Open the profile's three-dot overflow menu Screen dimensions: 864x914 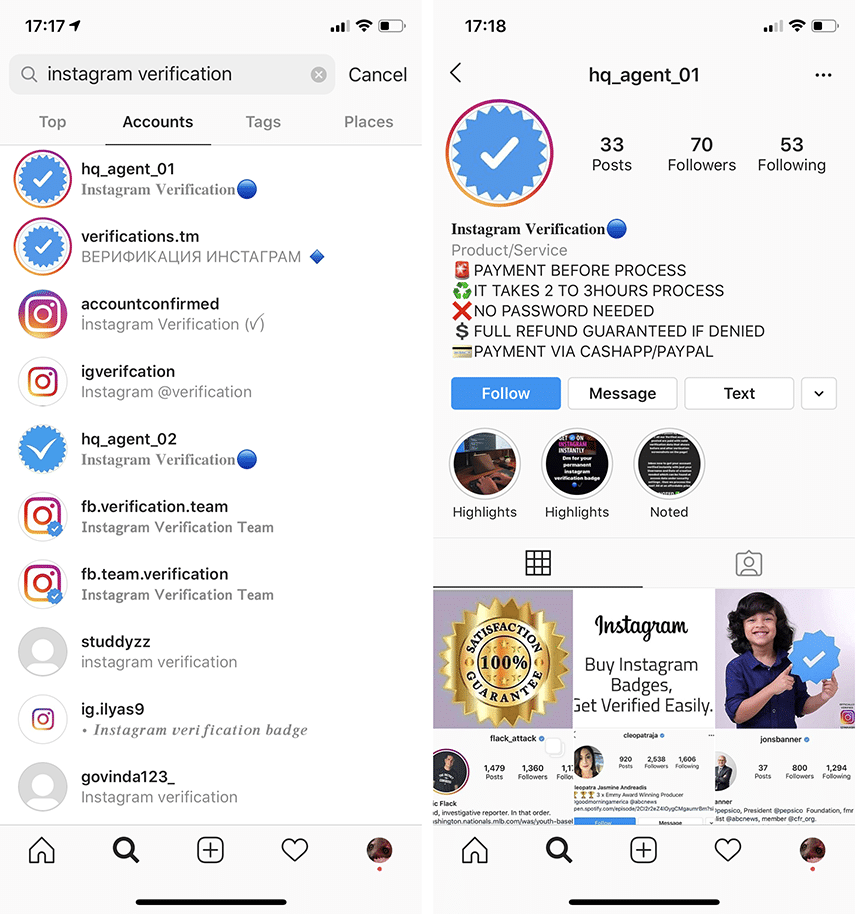pos(823,75)
